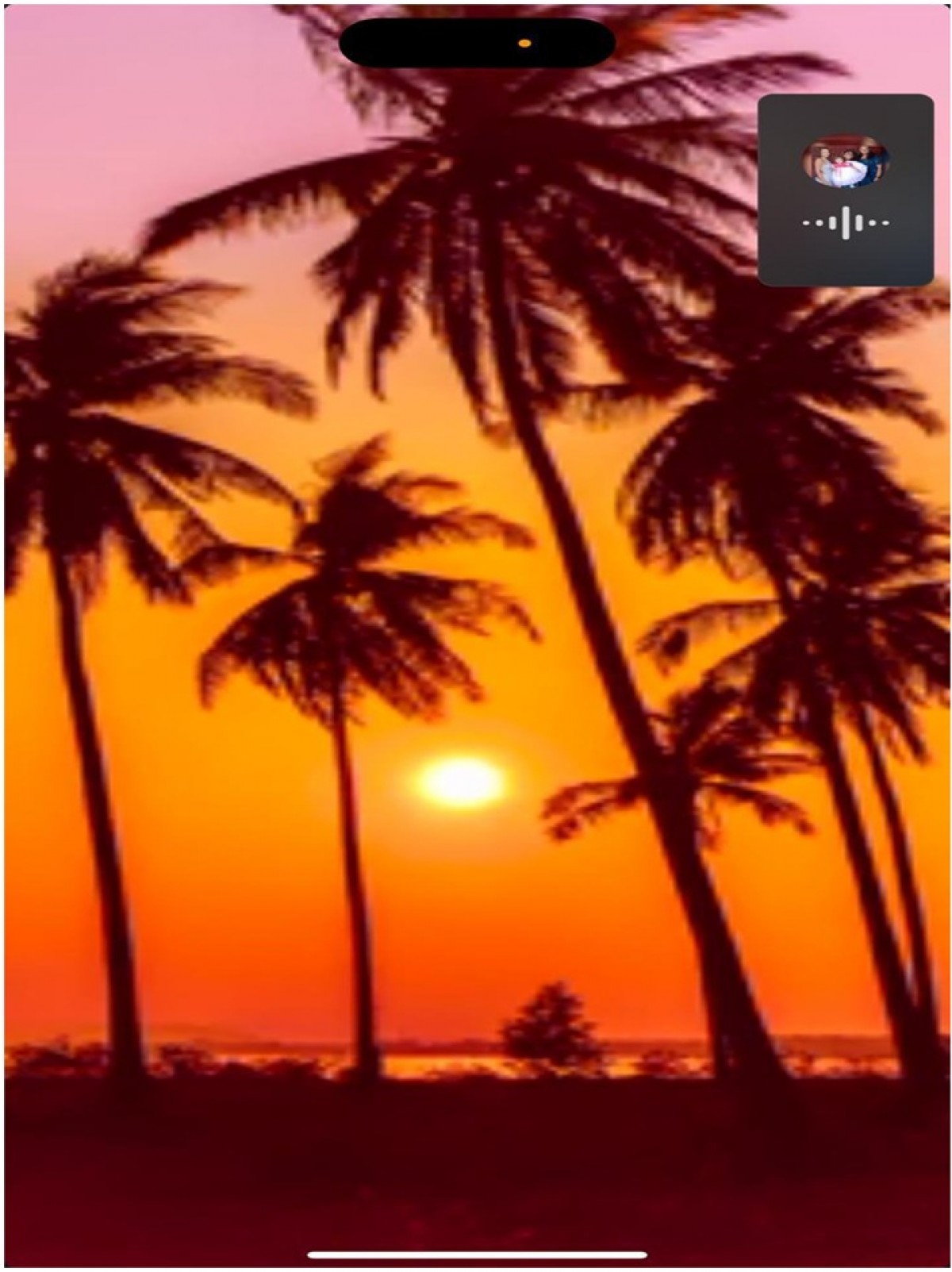Tap the Dynamic Island microphone indicator

pyautogui.click(x=524, y=44)
